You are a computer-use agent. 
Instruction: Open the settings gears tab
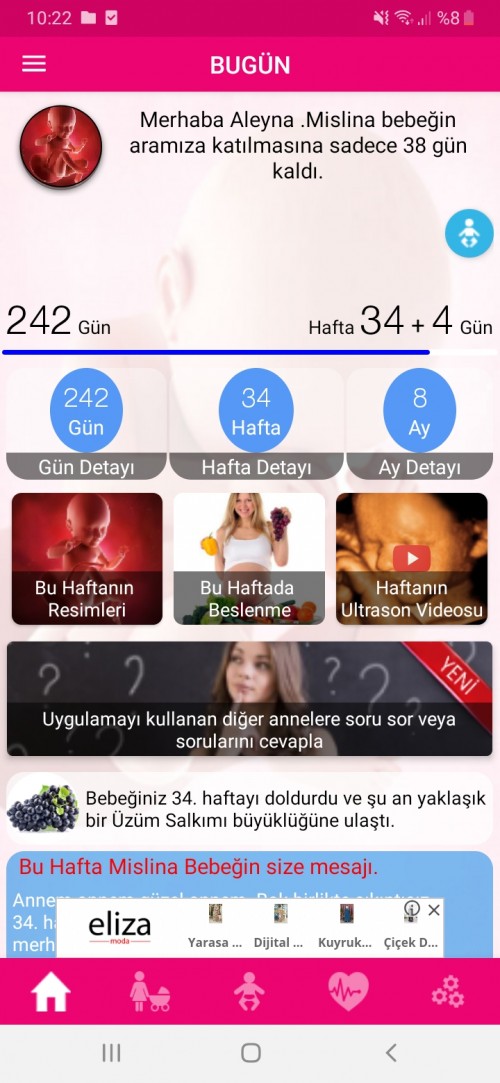(448, 993)
